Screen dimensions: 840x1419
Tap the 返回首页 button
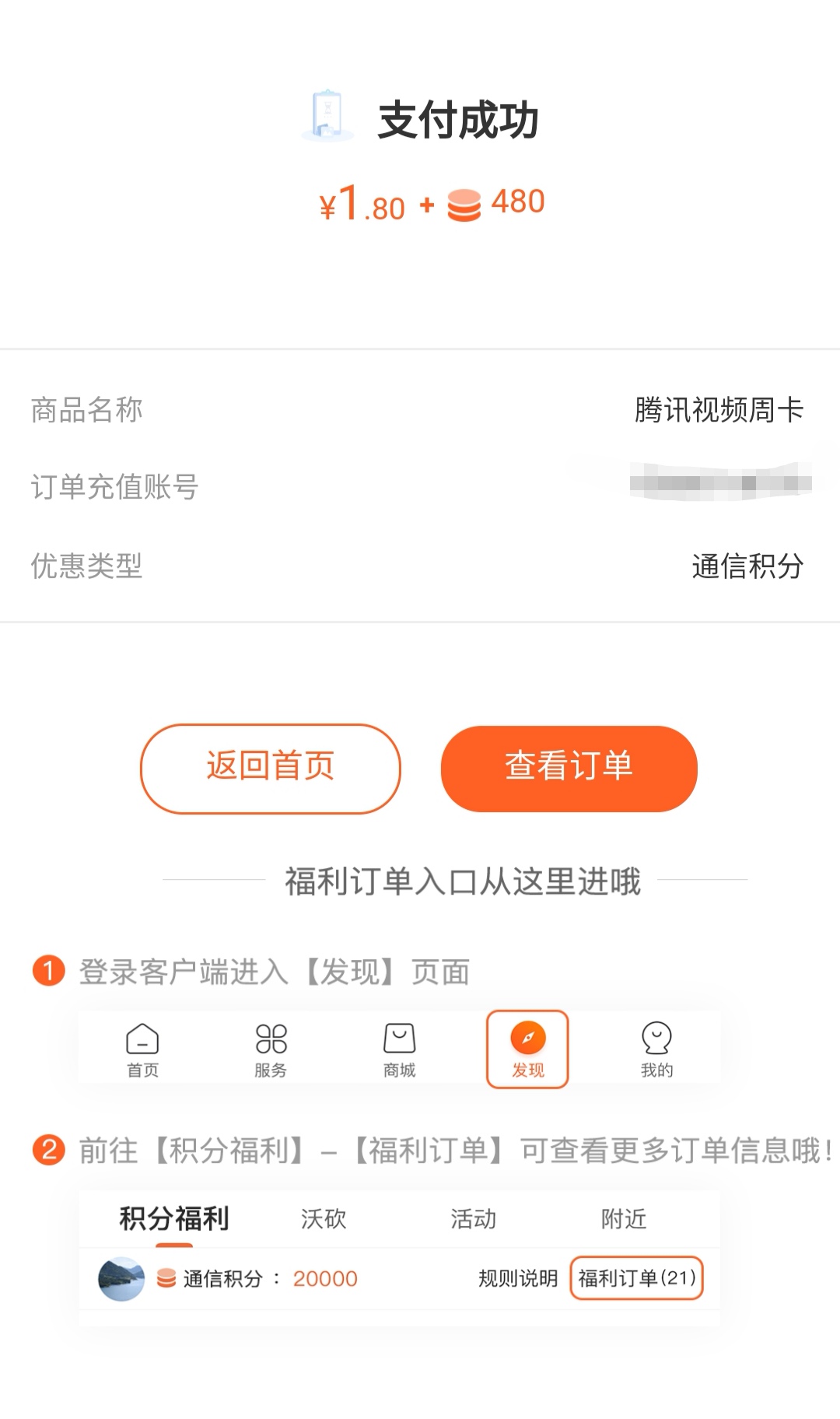[x=270, y=768]
